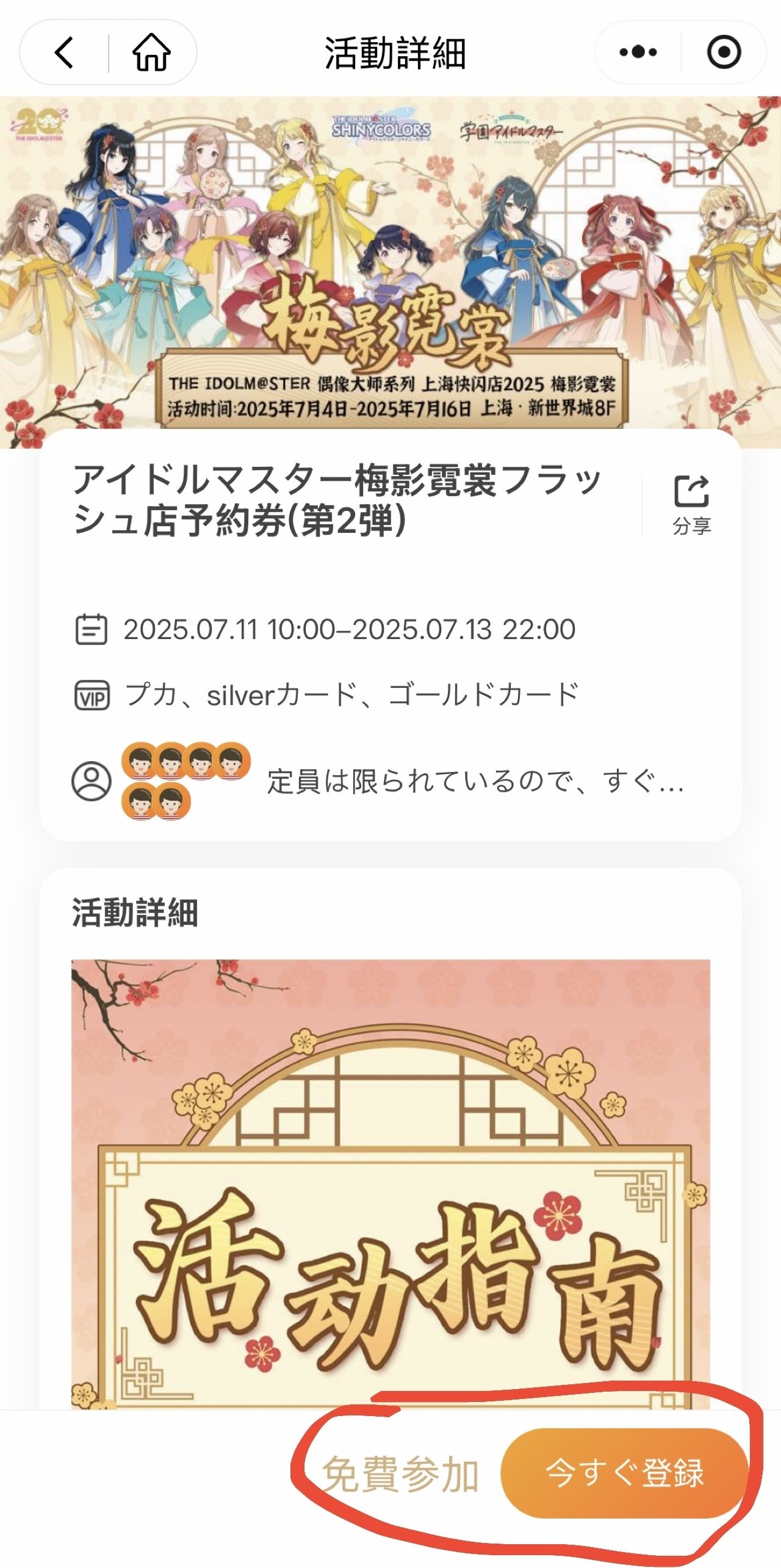Share this event via 分享
This screenshot has width=781, height=1568.
coord(691,505)
